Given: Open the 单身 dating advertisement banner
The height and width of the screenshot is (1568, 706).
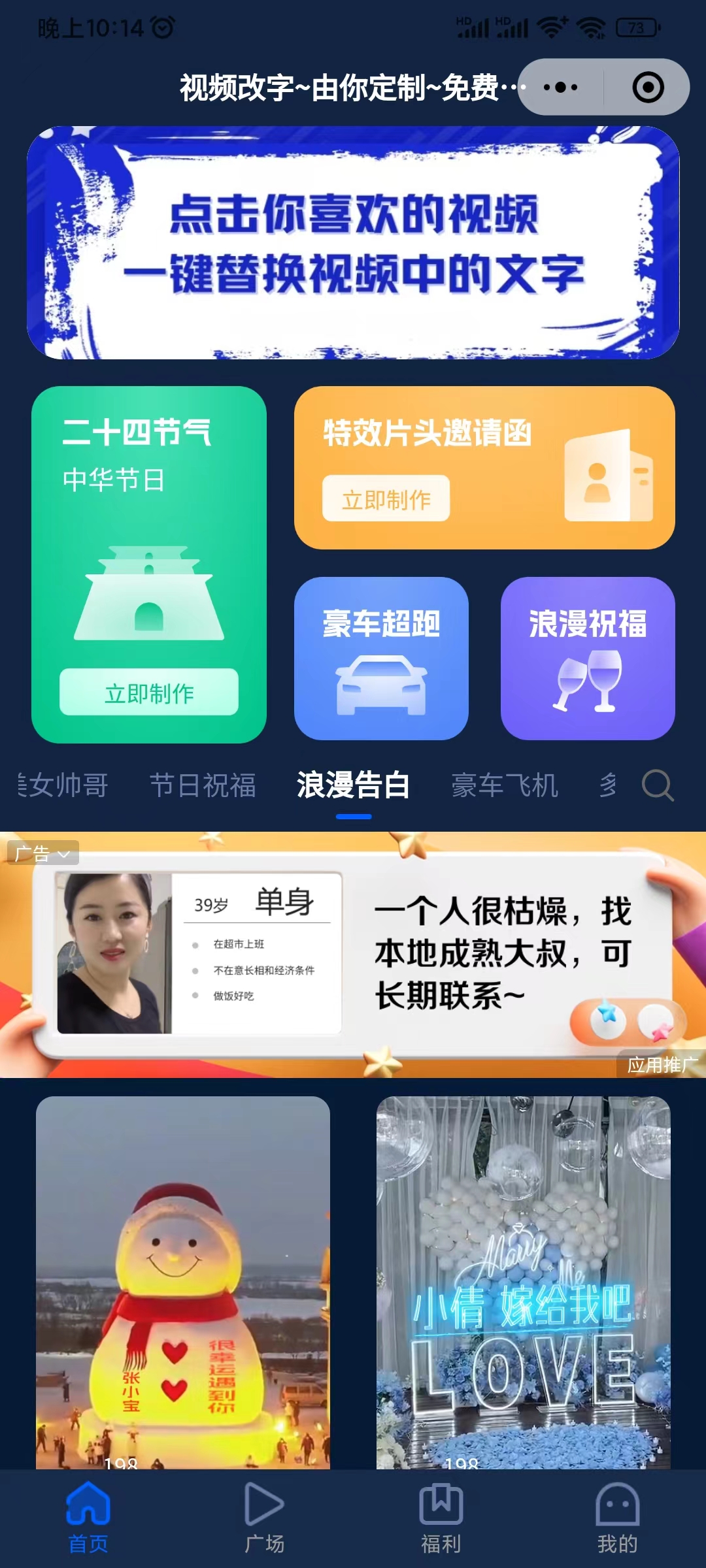Looking at the screenshot, I should click(353, 955).
